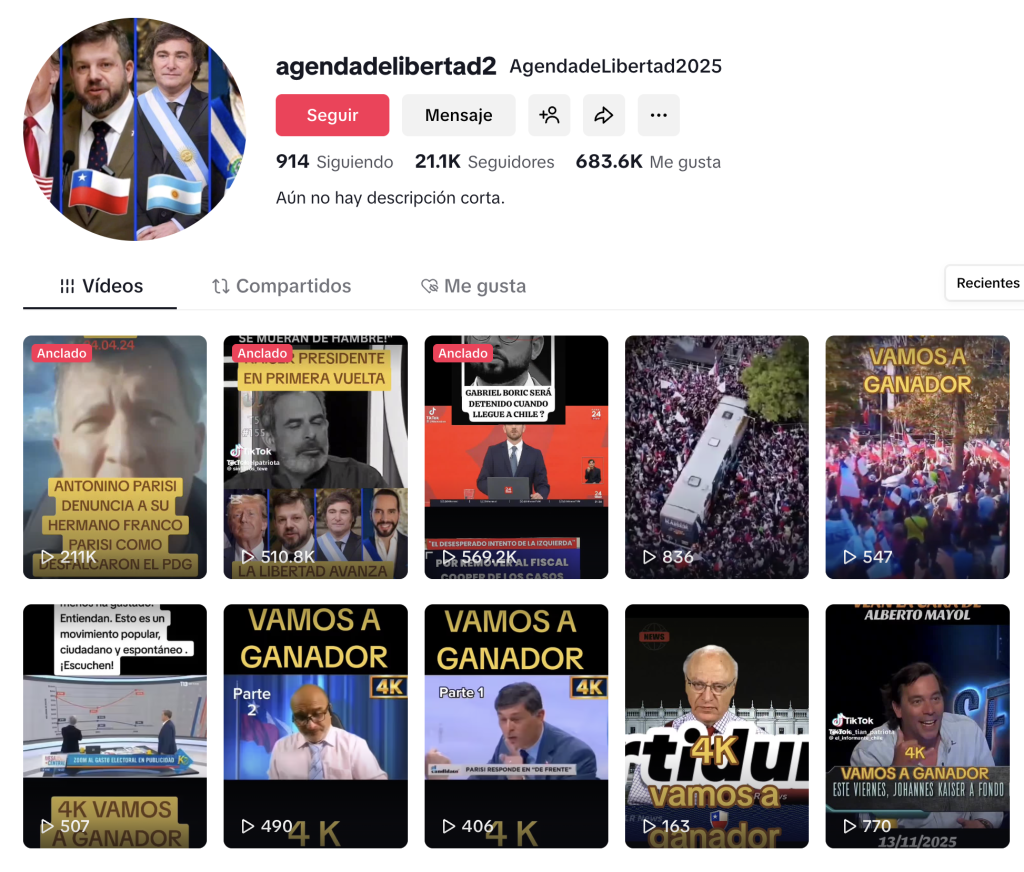Send a message via the Mensaje button
1024x872 pixels.
[x=458, y=115]
